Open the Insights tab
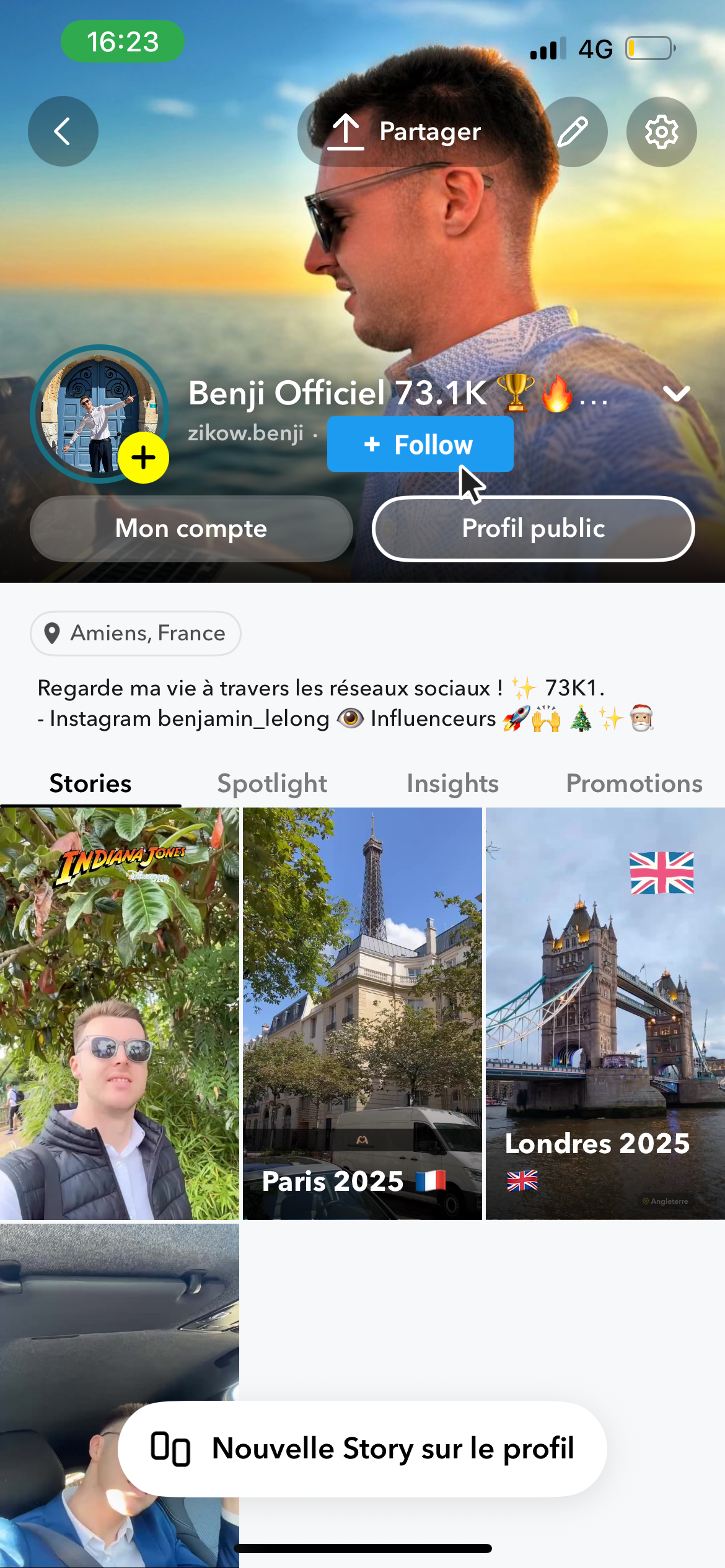Viewport: 725px width, 1568px height. pos(452,784)
